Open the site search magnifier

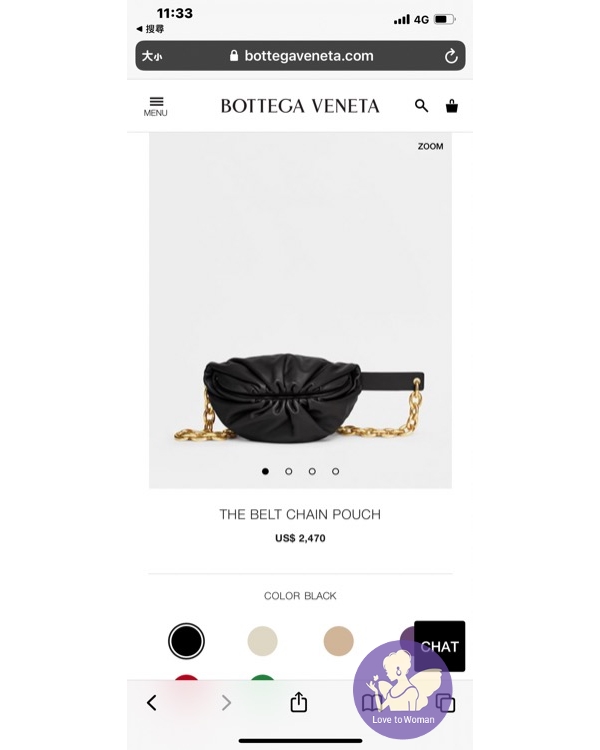tap(421, 105)
